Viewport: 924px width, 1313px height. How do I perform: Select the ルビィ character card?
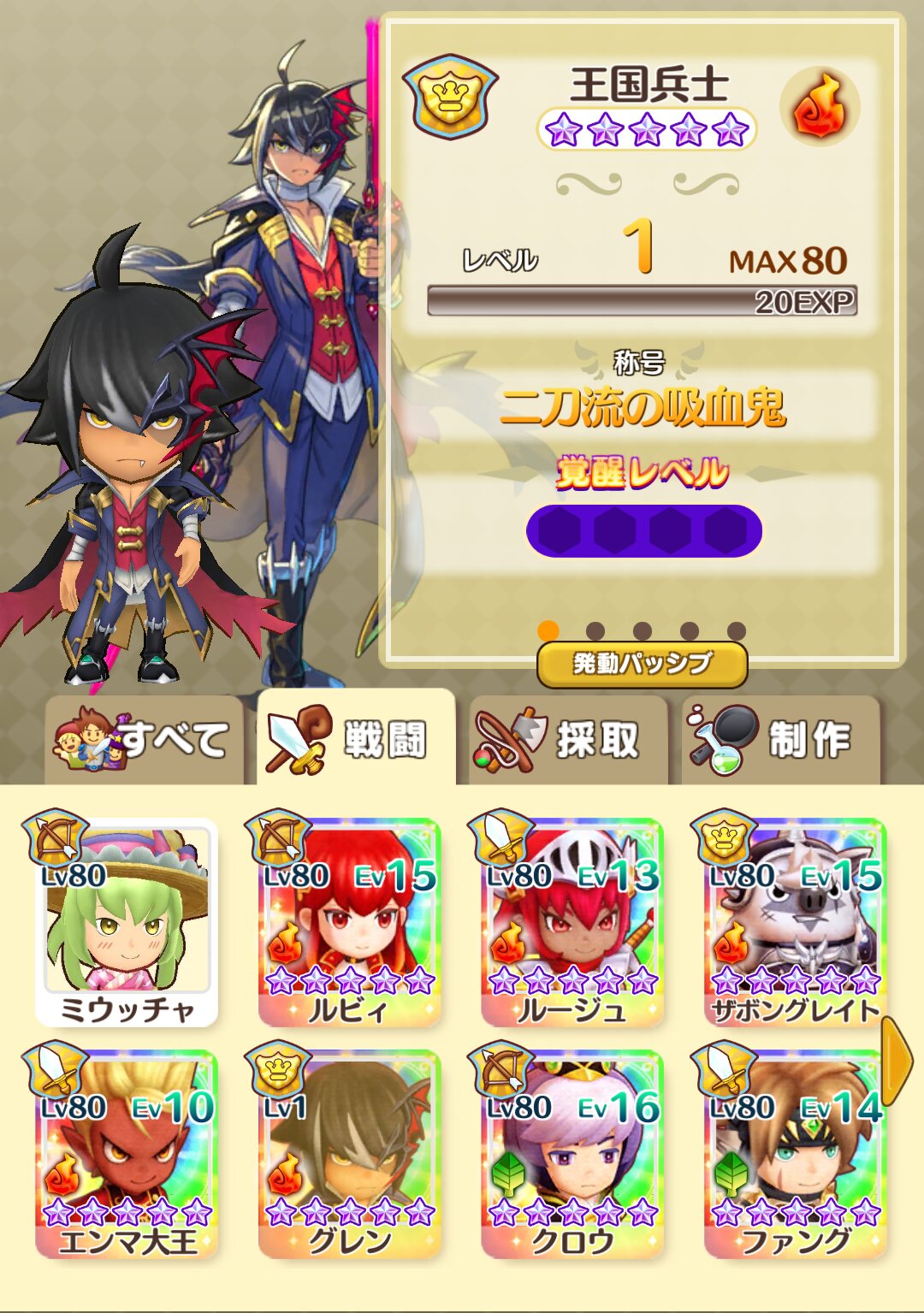coord(349,922)
